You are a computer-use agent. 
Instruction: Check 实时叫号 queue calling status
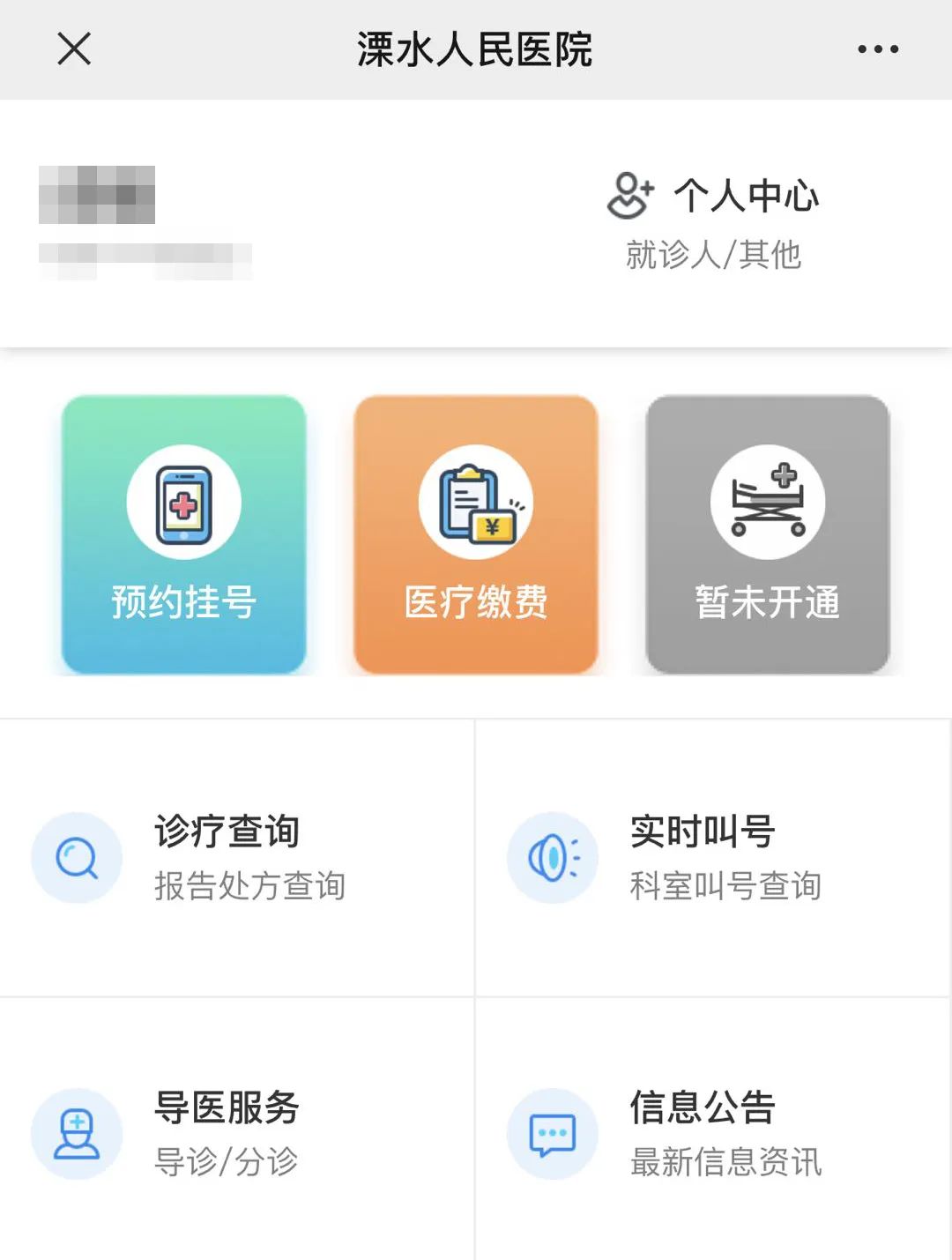coord(712,857)
